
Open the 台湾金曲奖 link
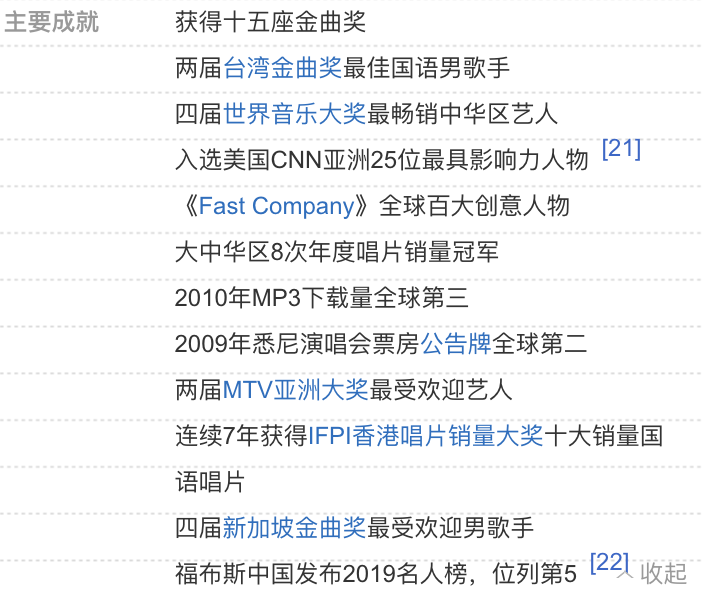(283, 68)
